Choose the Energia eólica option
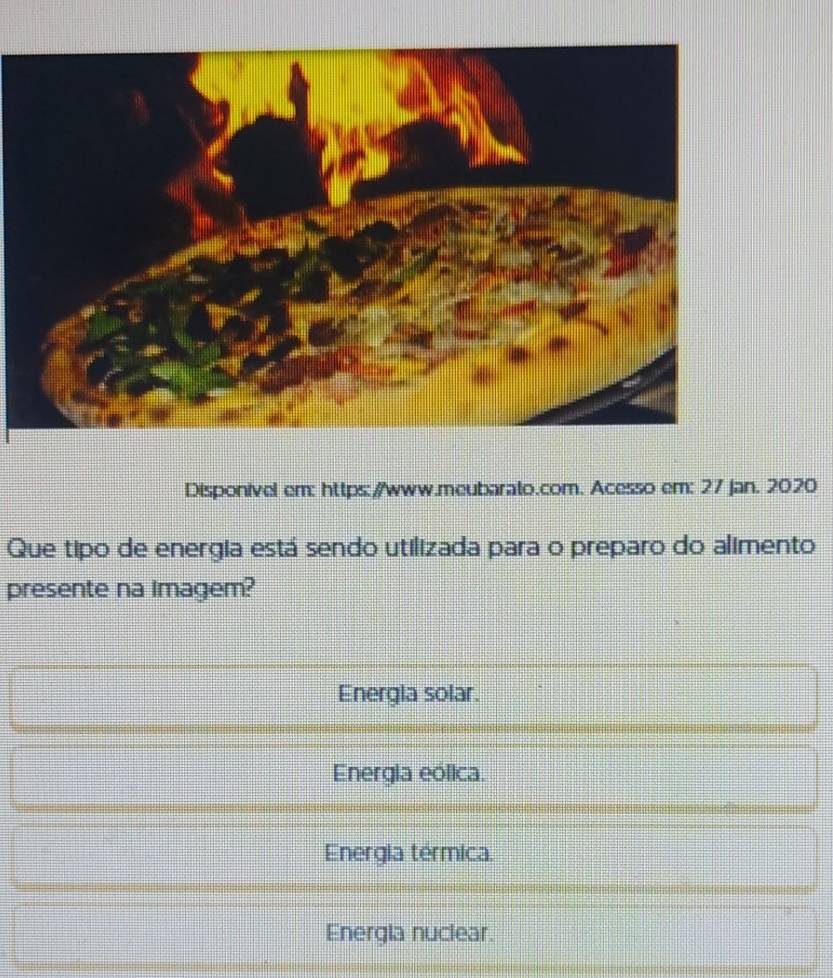This screenshot has height=978, width=833. click(x=410, y=773)
